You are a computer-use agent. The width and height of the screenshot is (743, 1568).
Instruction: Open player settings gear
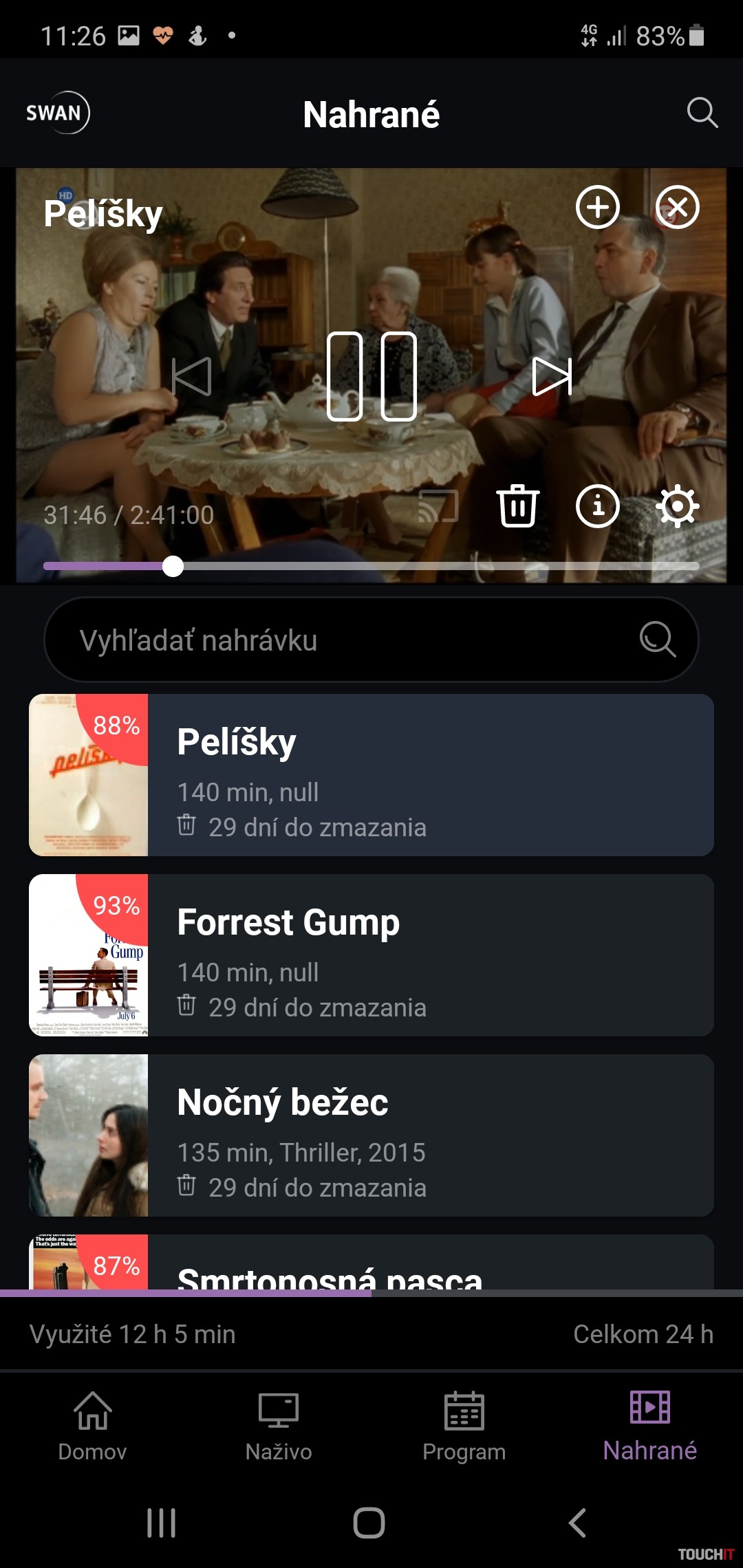(678, 506)
